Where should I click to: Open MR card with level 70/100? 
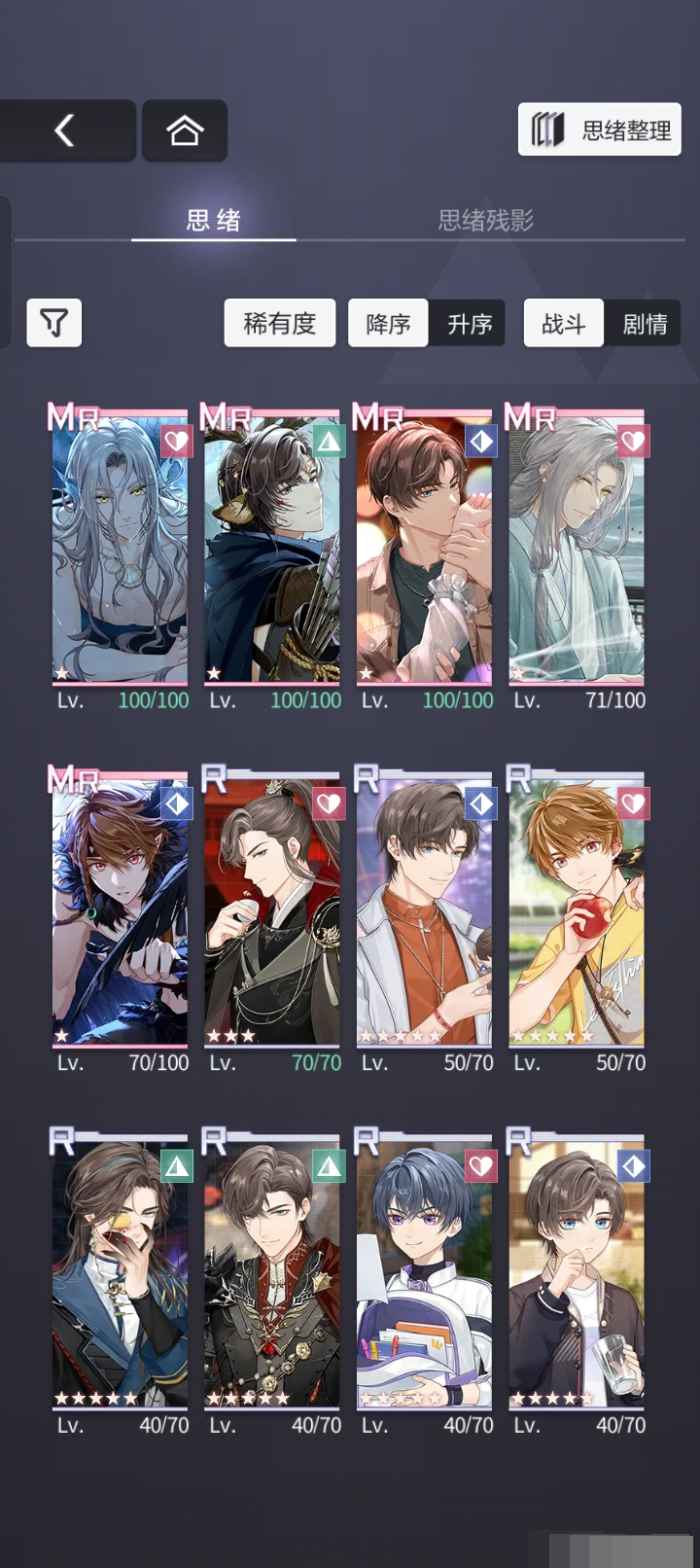pos(120,911)
